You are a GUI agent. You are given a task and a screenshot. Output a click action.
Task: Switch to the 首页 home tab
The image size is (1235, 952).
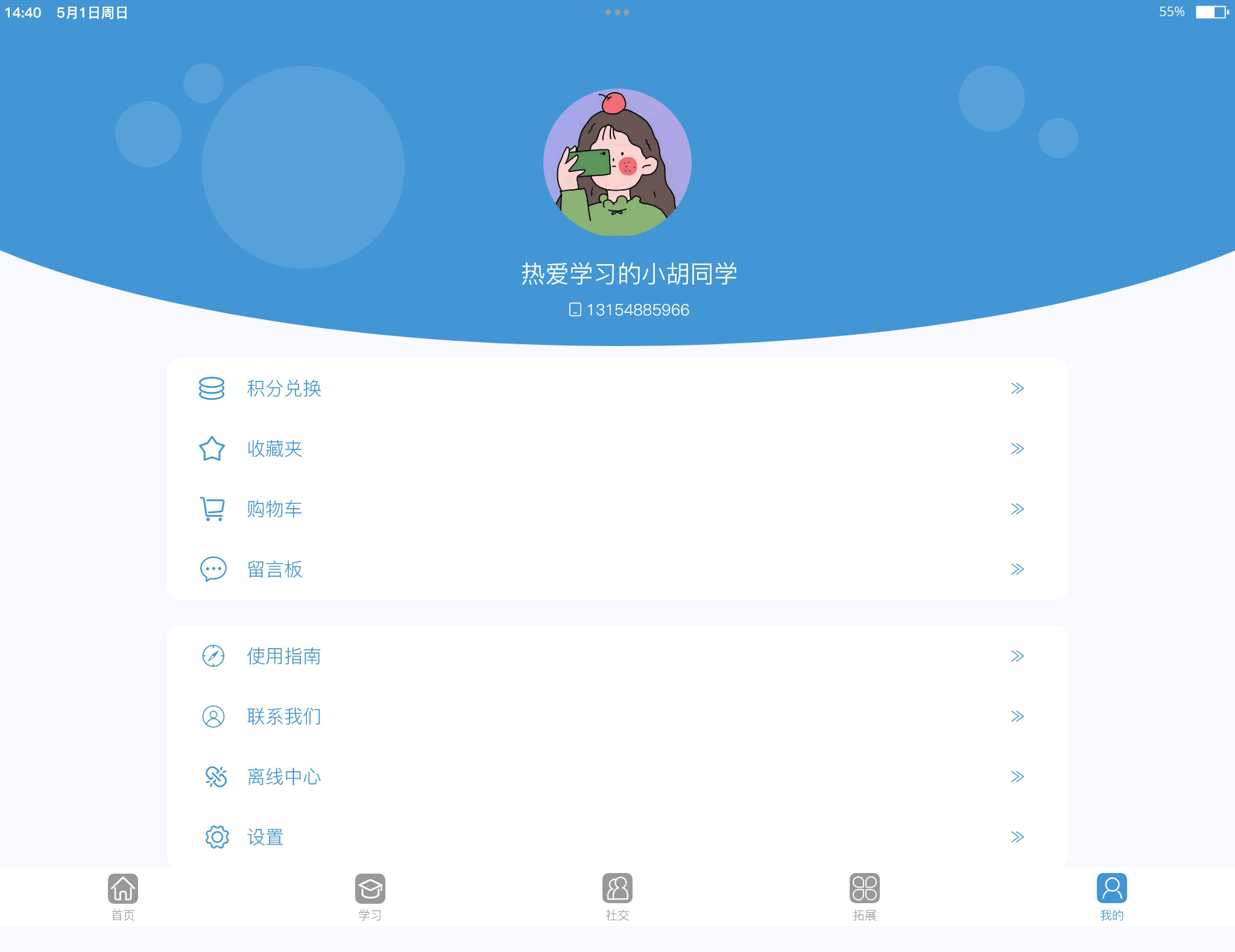click(x=123, y=896)
